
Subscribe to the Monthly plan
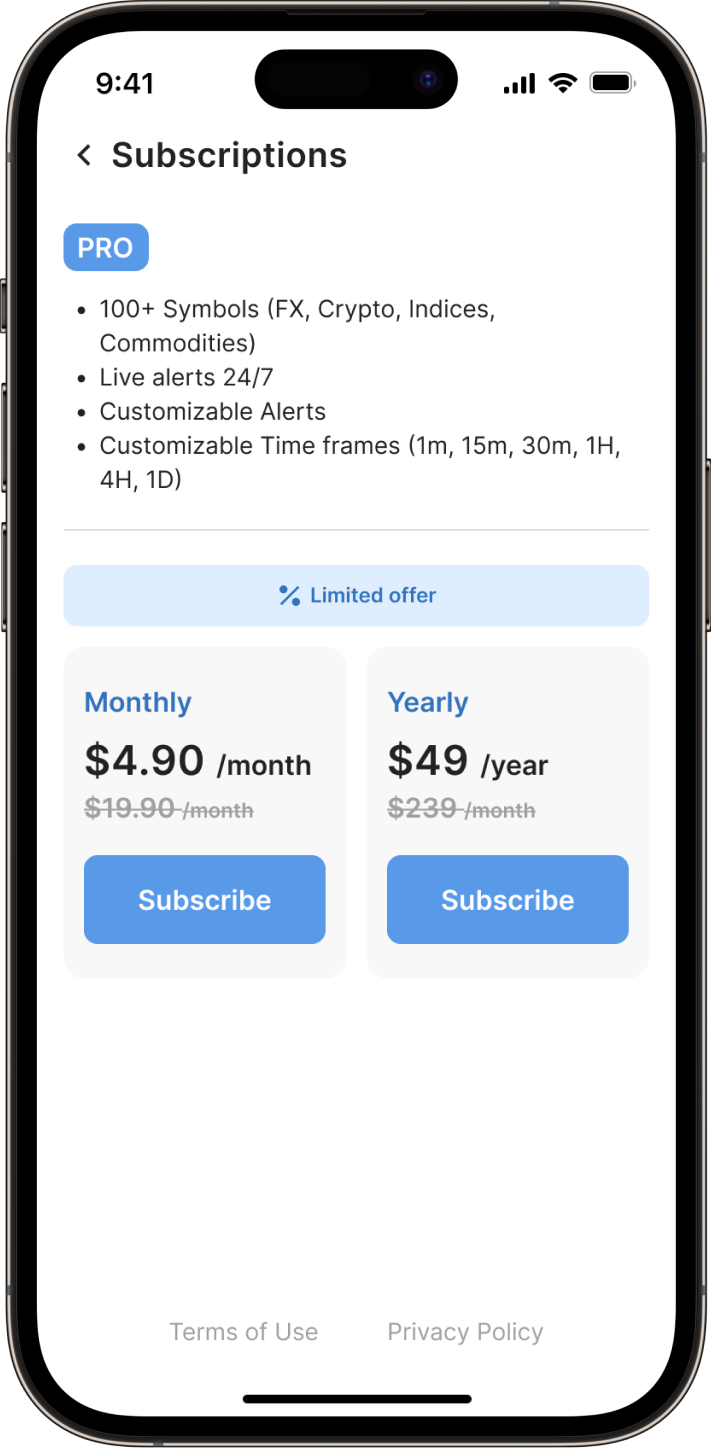tap(204, 899)
